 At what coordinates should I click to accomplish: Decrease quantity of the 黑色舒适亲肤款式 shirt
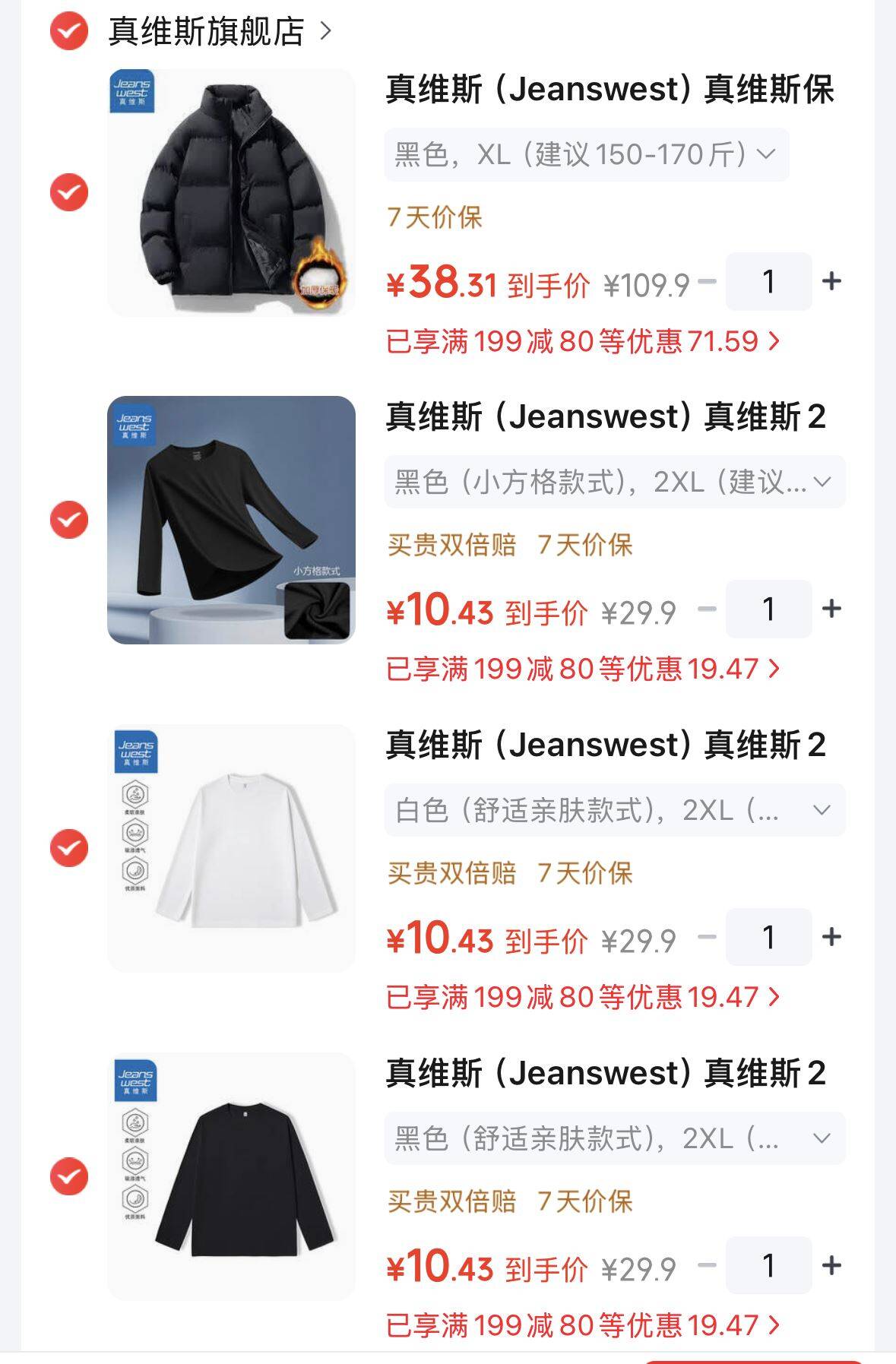pyautogui.click(x=708, y=1265)
